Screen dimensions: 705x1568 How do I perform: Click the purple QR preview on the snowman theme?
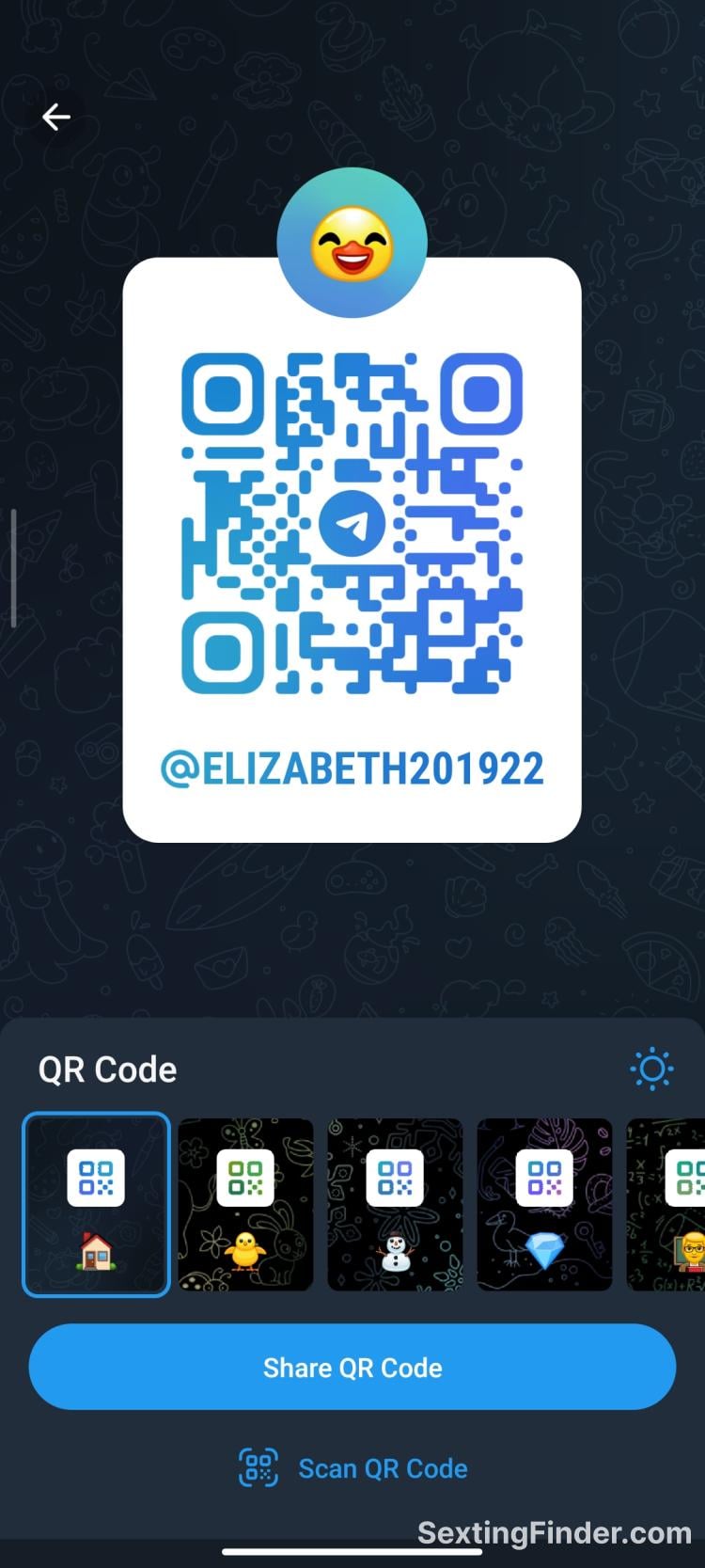[x=395, y=1175]
